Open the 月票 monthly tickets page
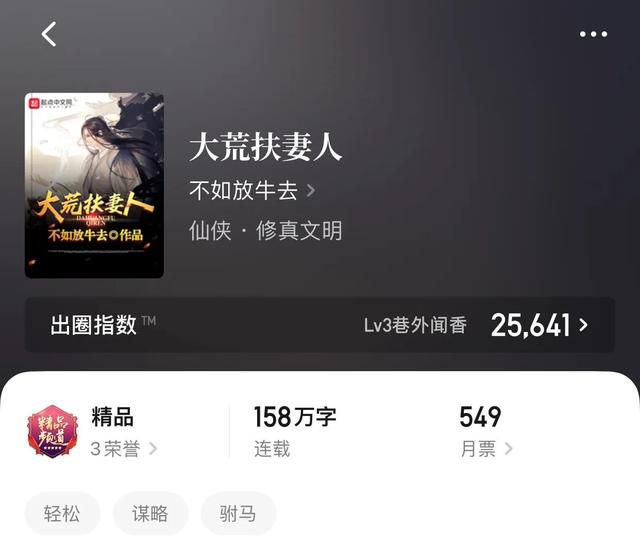Image resolution: width=640 pixels, height=548 pixels. pos(486,449)
